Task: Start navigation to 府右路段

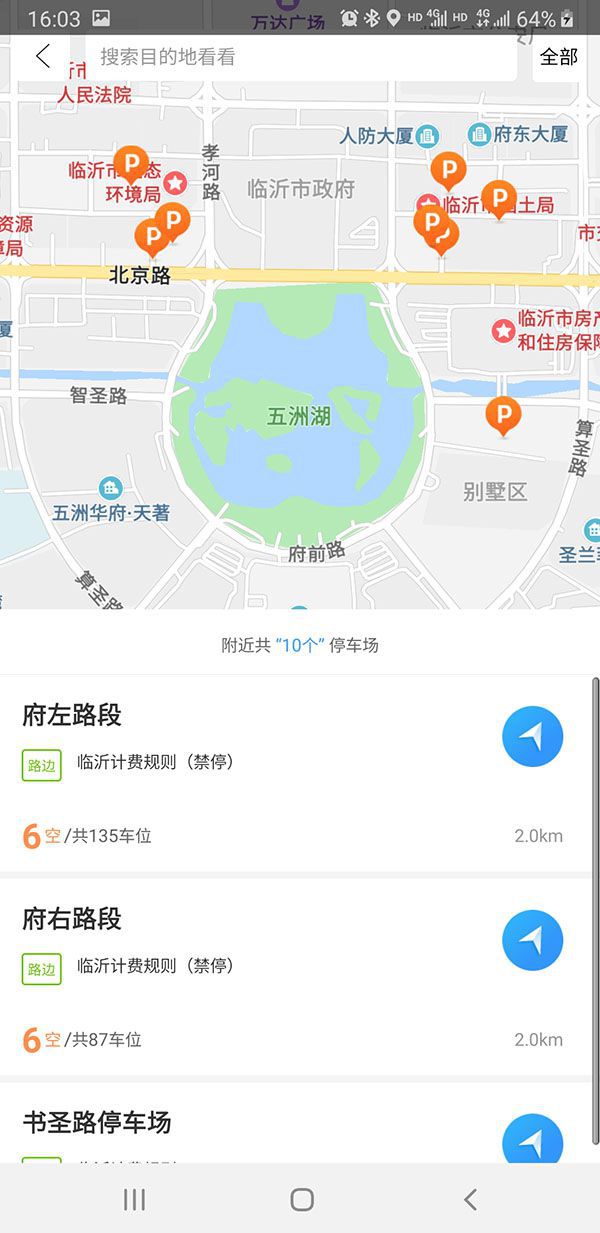Action: click(x=532, y=940)
